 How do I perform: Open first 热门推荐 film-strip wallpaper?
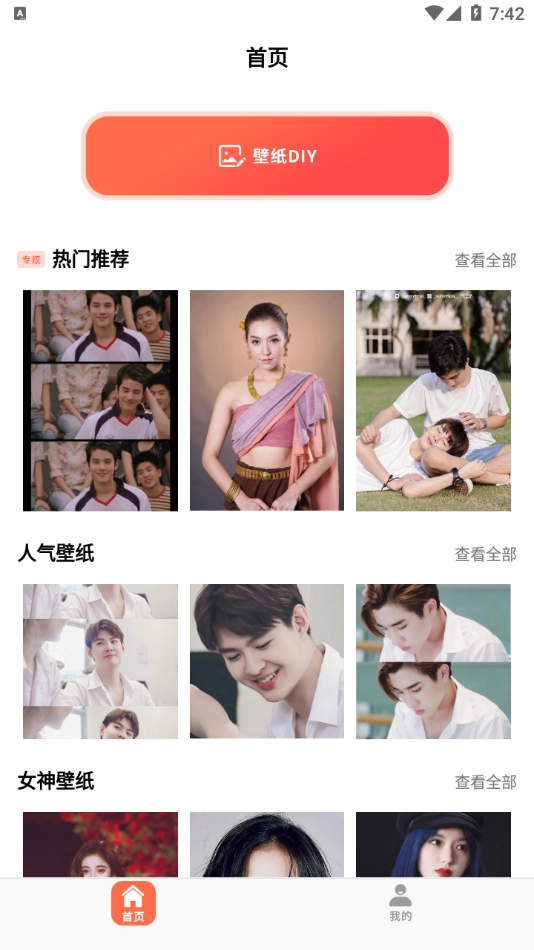[x=101, y=400]
